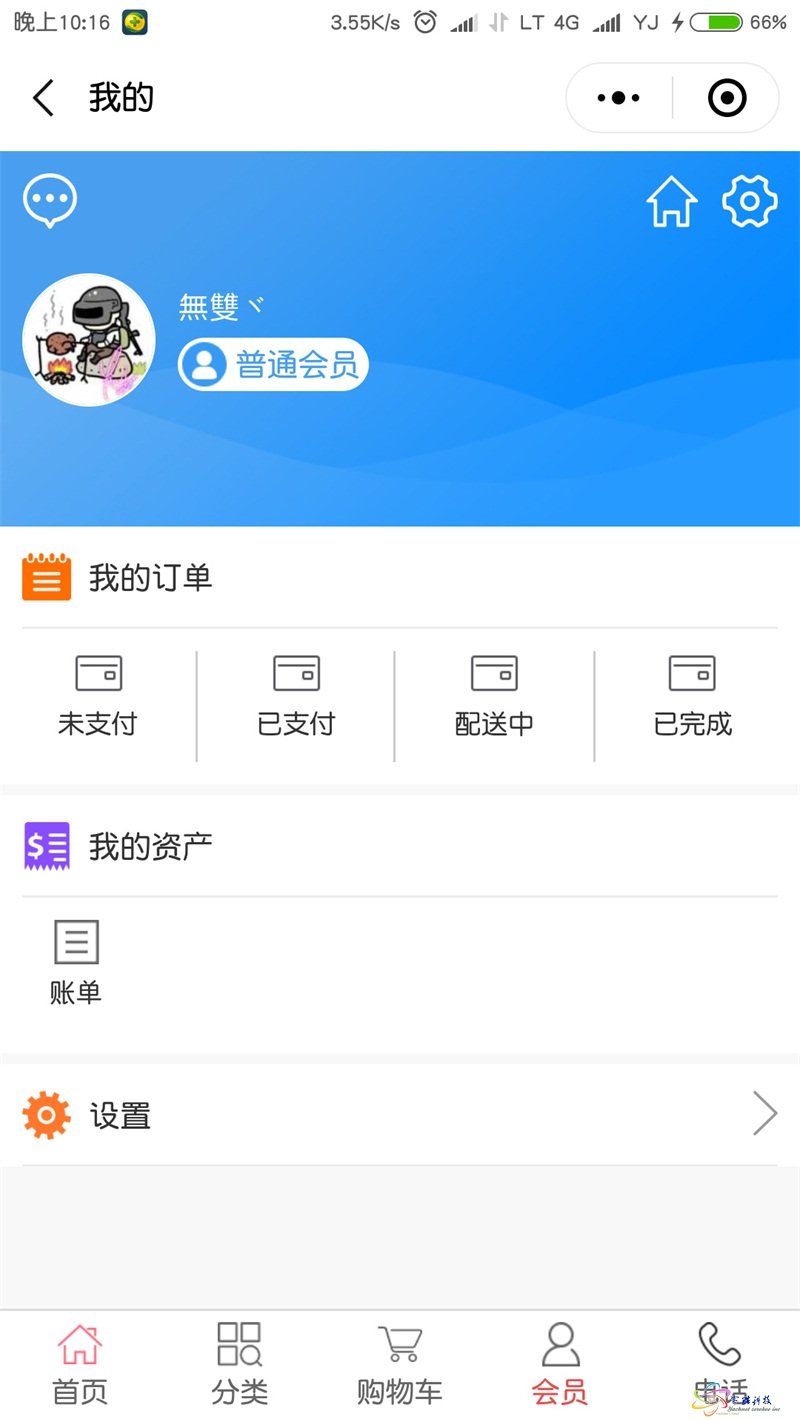View 未支付 unpaid orders
This screenshot has width=800, height=1422.
click(x=98, y=696)
